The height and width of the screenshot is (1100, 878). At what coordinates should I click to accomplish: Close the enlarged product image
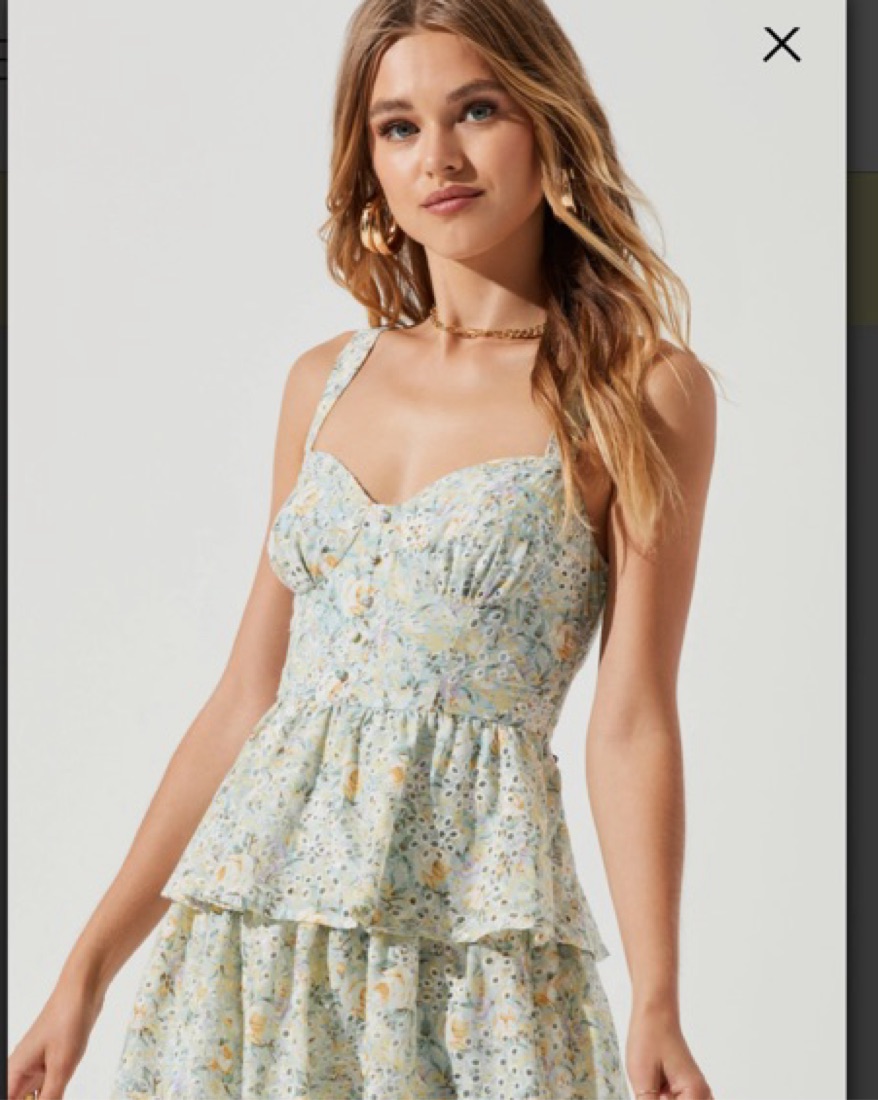(x=781, y=44)
